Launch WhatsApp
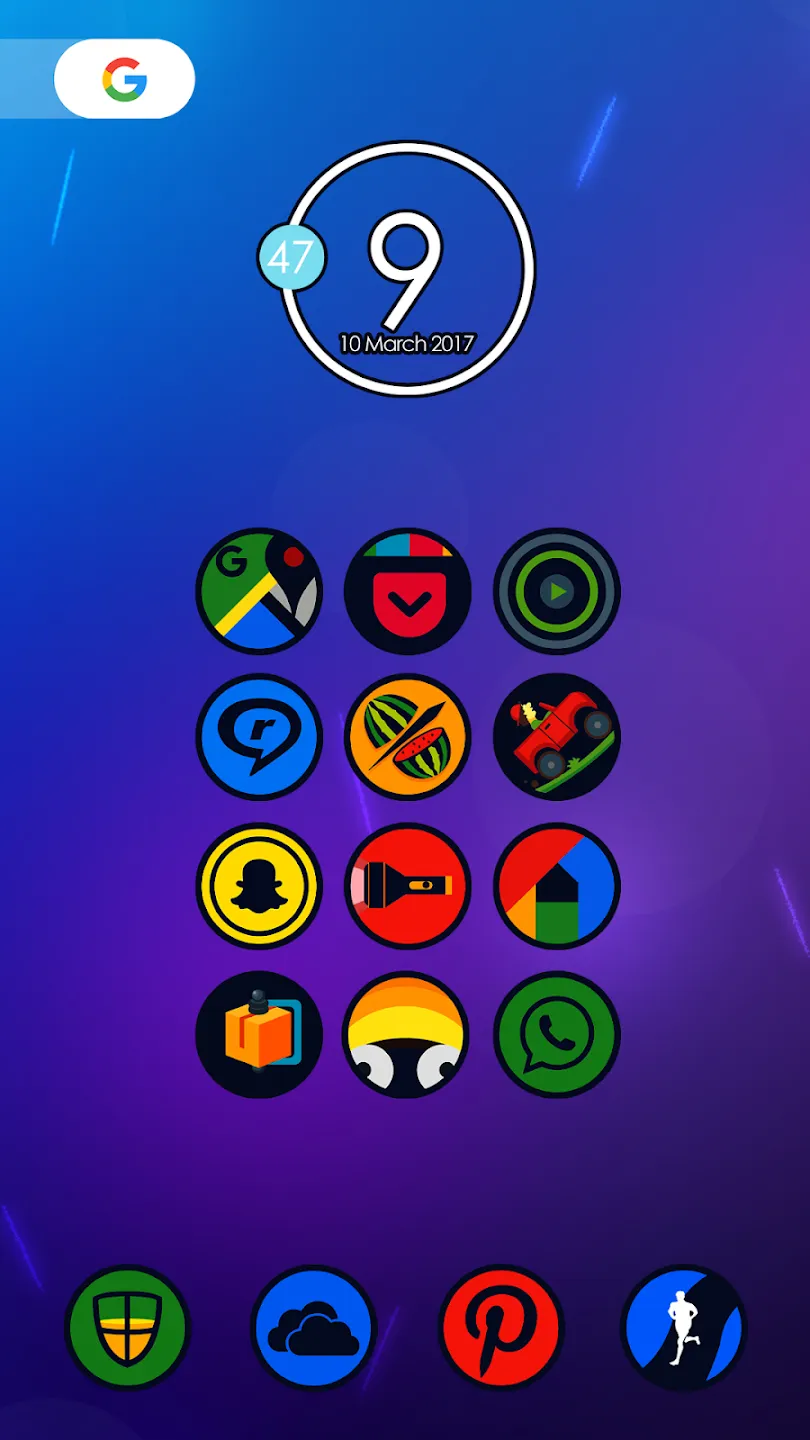This screenshot has width=810, height=1440. [x=557, y=1034]
